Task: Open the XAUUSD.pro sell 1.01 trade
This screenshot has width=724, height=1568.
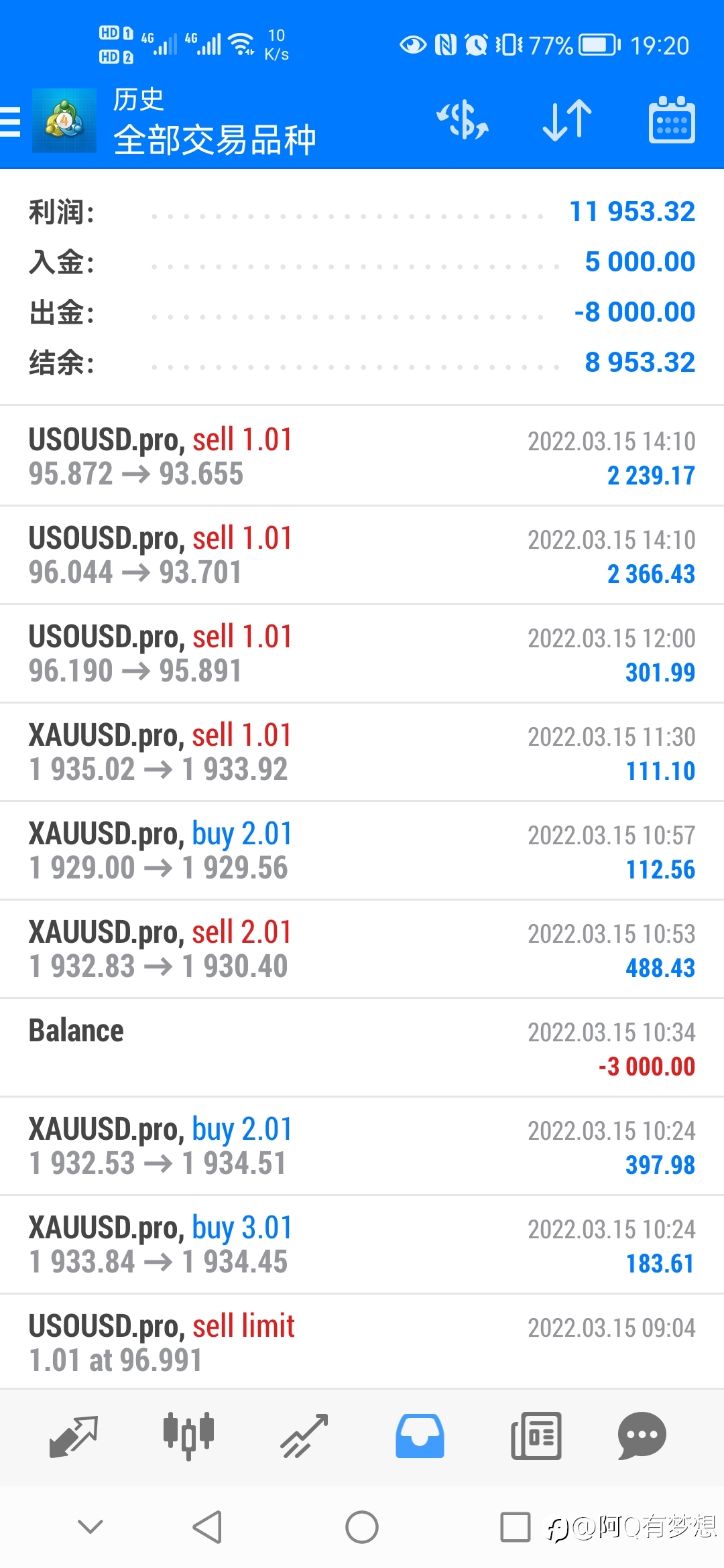Action: (362, 752)
